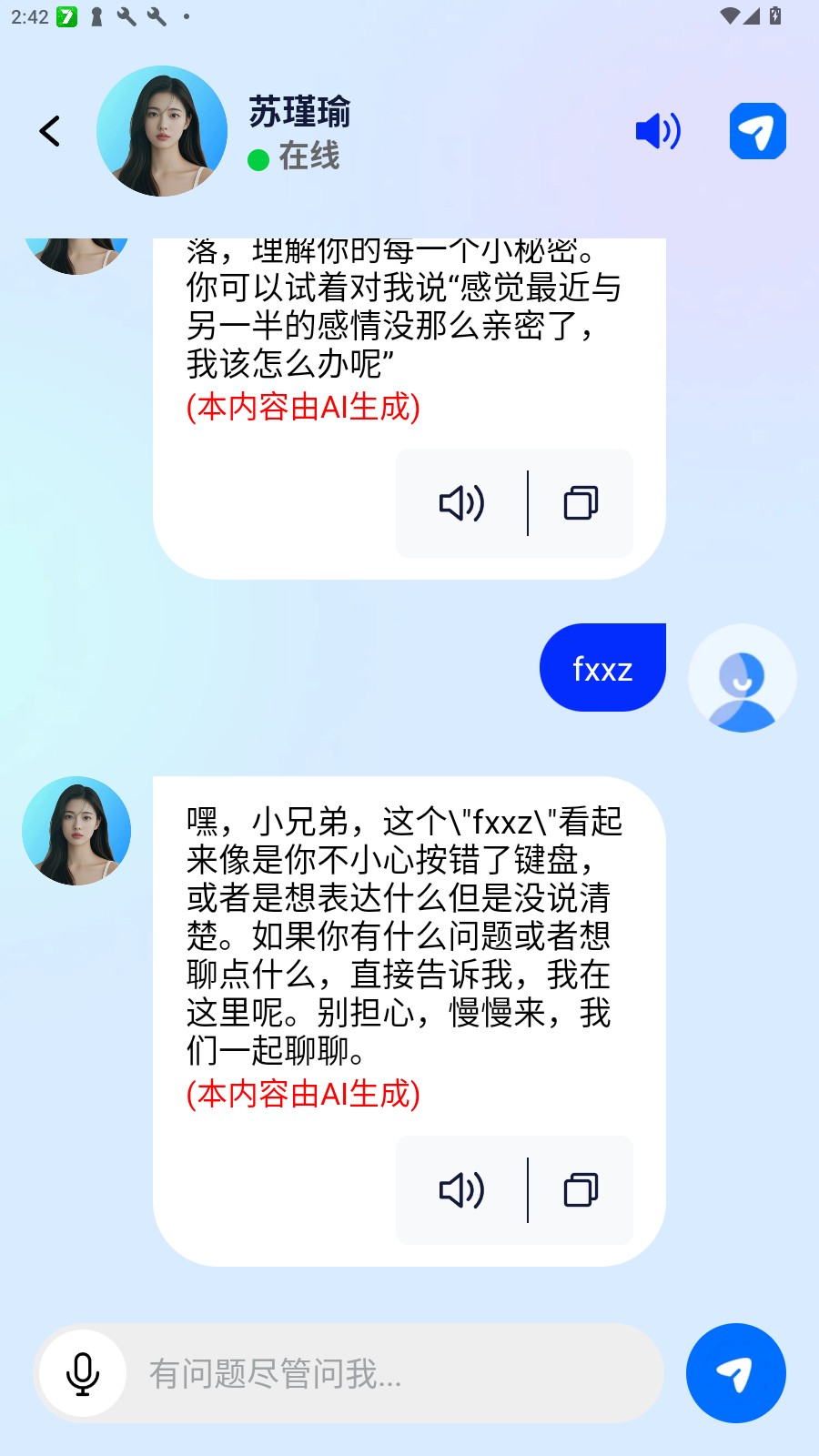Screen dimensions: 819x1456
Task: Tap the blue paper plane icon in header
Action: pyautogui.click(x=757, y=131)
